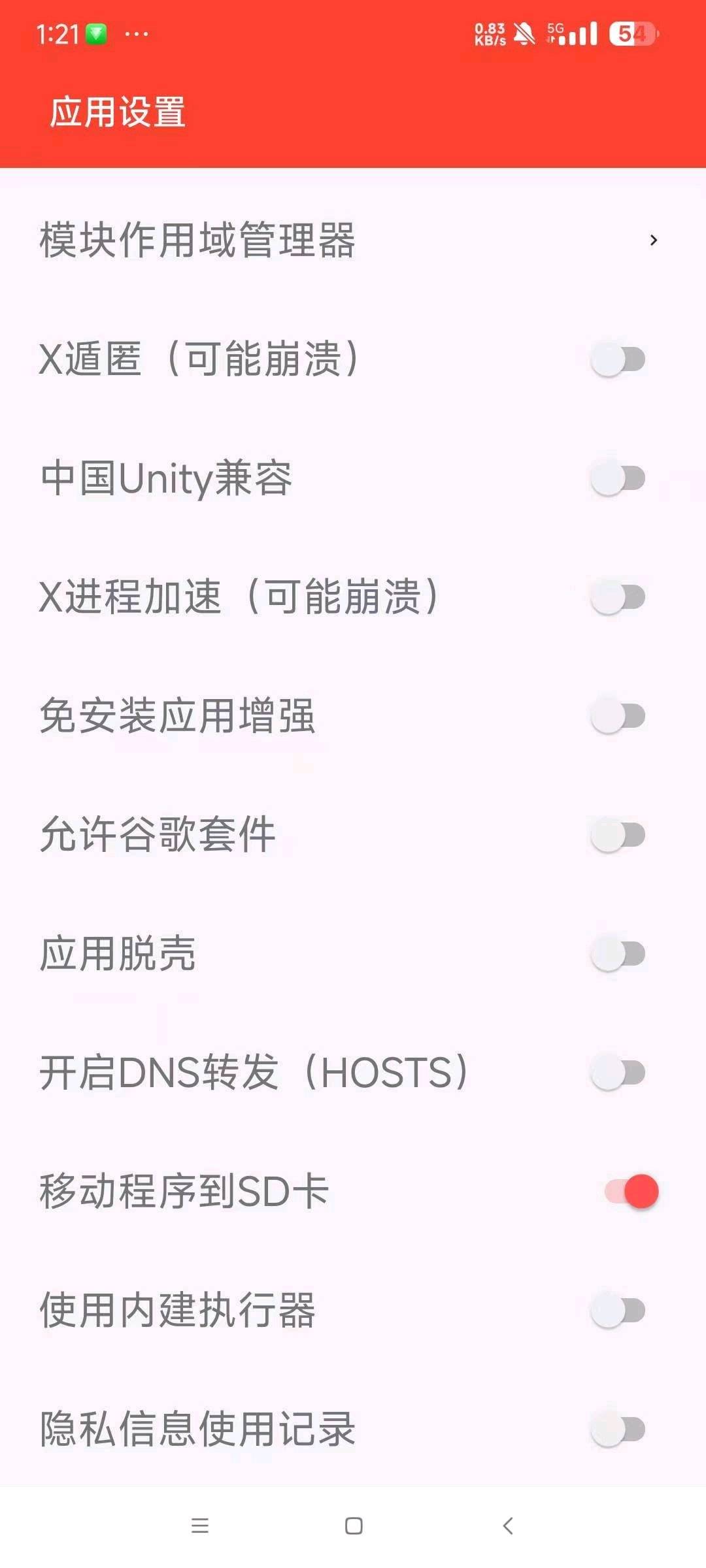Open recent apps from navigation bar
This screenshot has height=1568, width=706.
199,1526
